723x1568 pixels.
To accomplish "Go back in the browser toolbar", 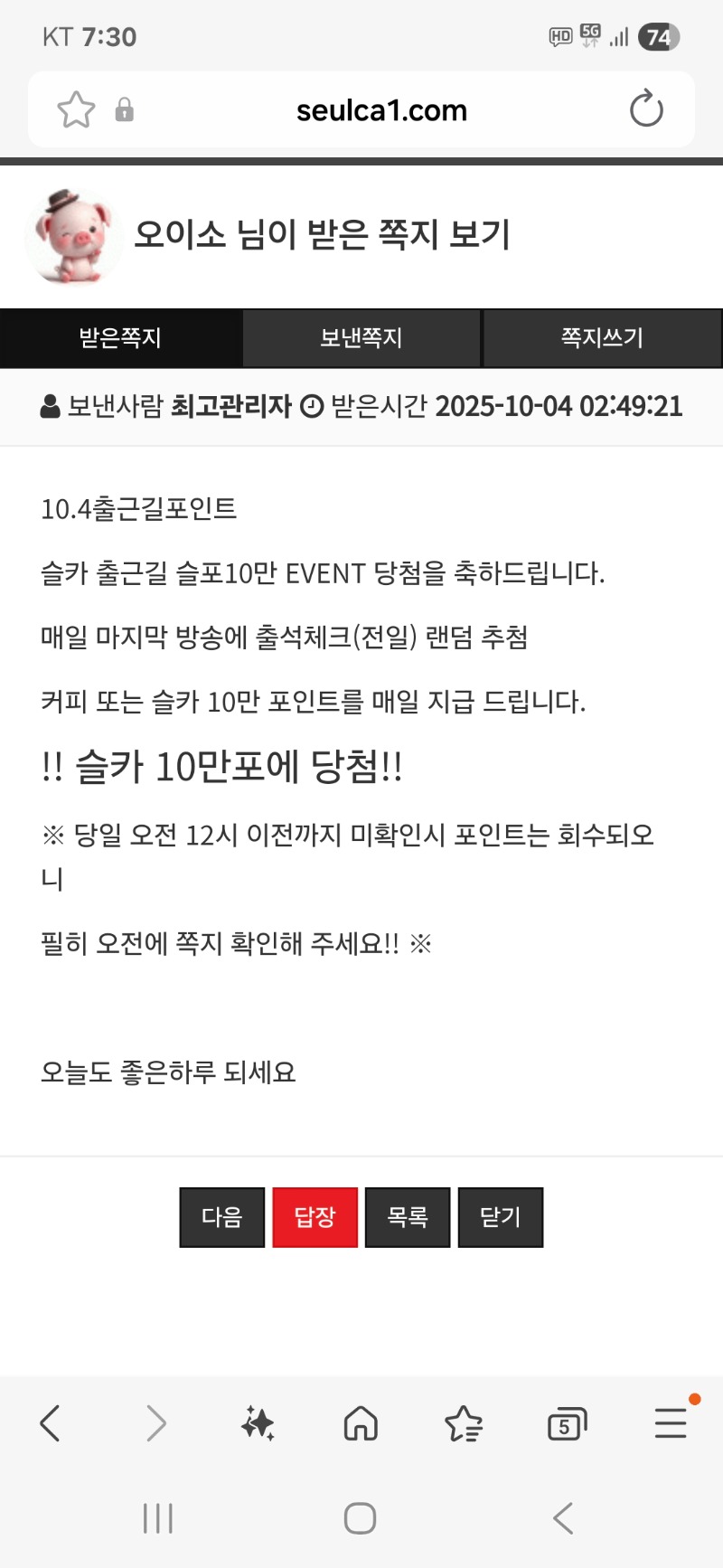I will (51, 1423).
